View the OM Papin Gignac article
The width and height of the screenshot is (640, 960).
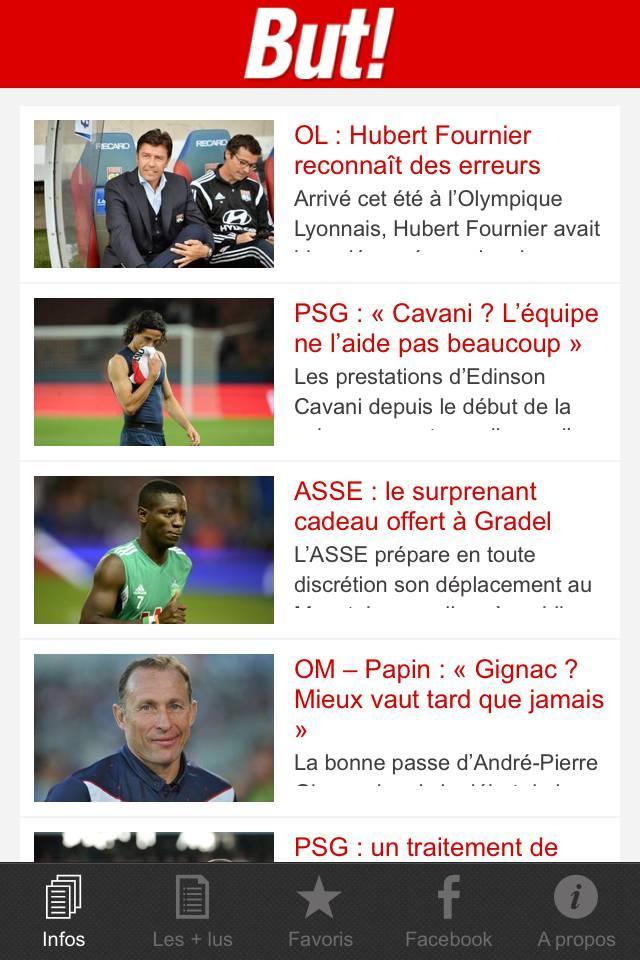448,685
